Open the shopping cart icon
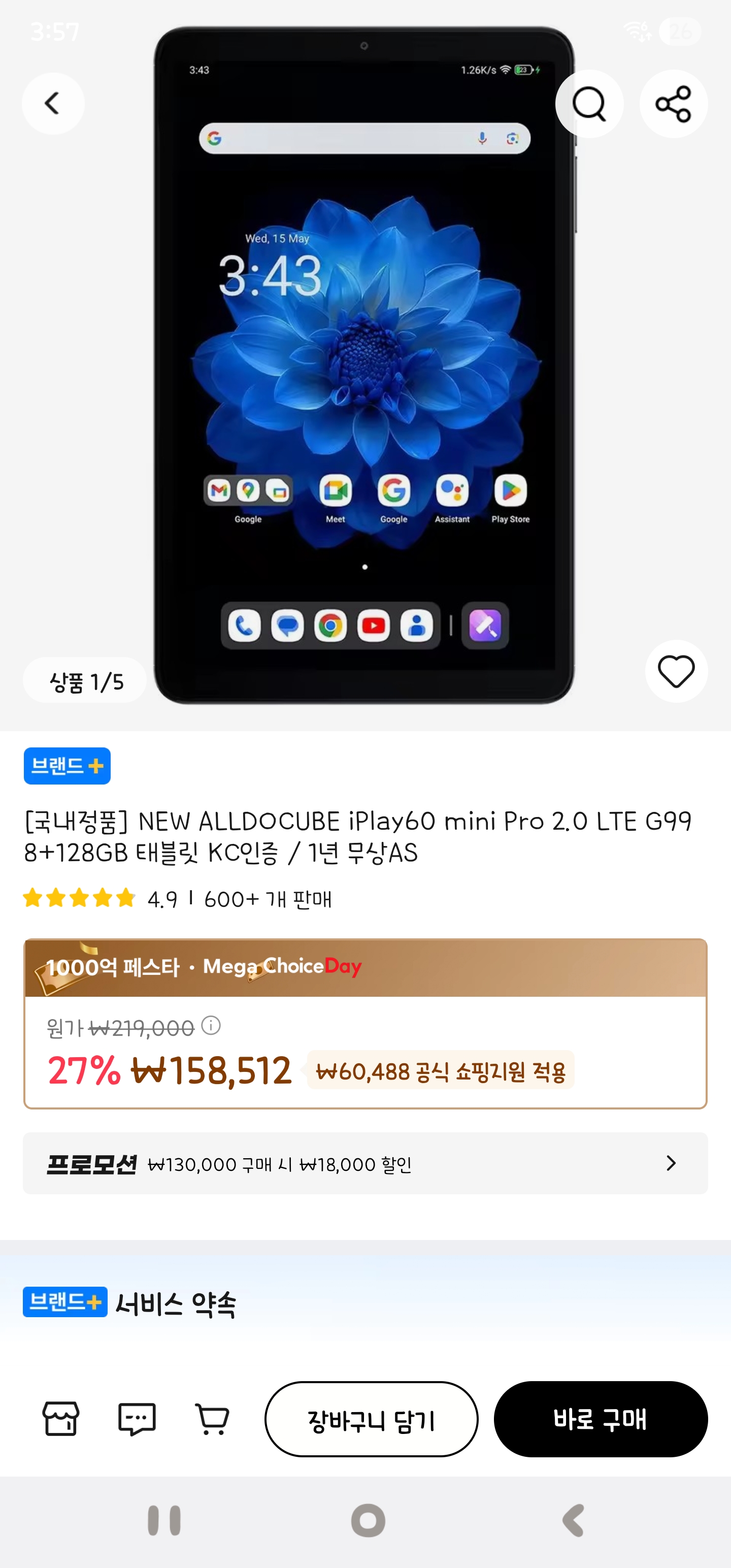731x1568 pixels. pos(212,1419)
